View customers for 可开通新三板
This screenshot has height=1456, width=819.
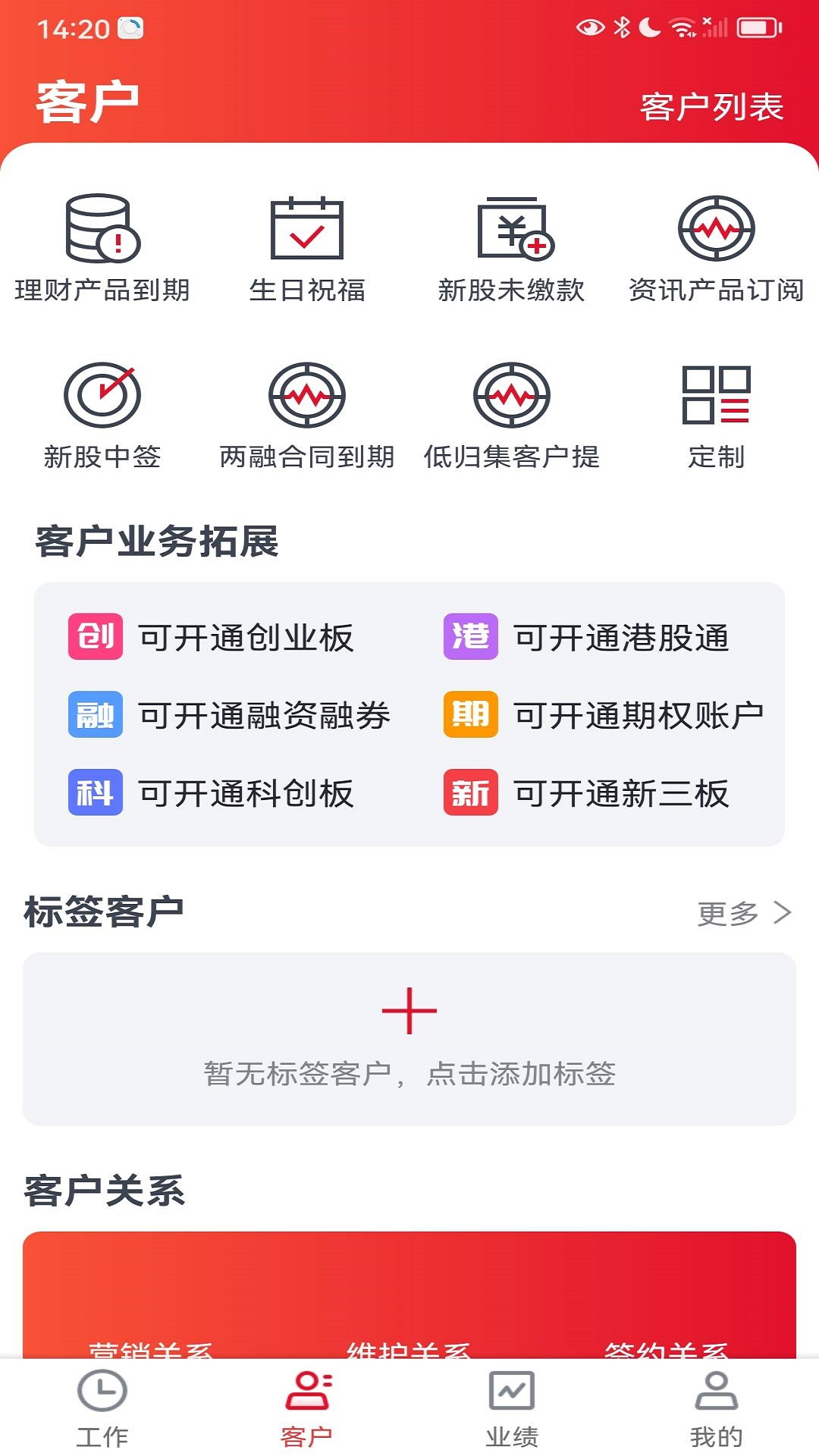tap(587, 793)
